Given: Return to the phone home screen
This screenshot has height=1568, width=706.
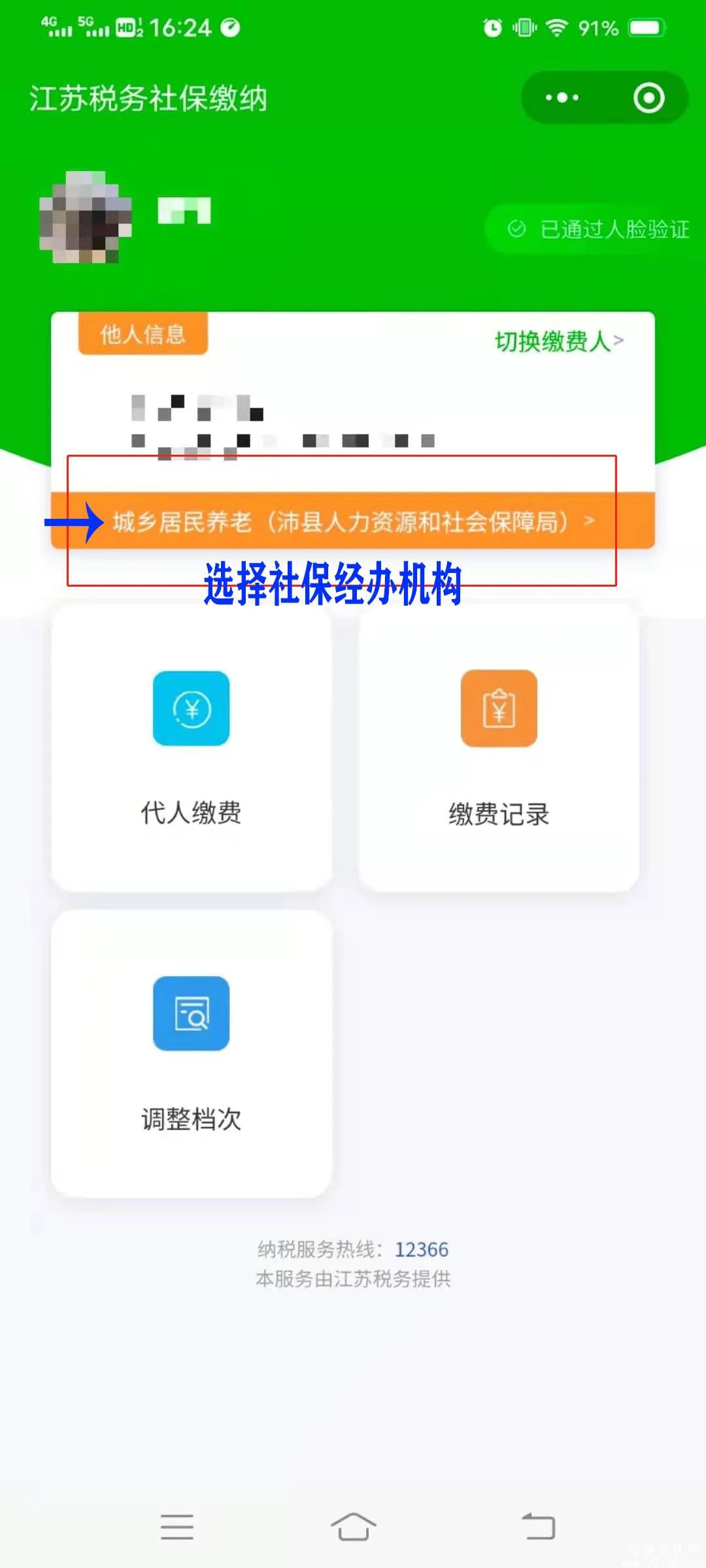Looking at the screenshot, I should click(353, 1527).
